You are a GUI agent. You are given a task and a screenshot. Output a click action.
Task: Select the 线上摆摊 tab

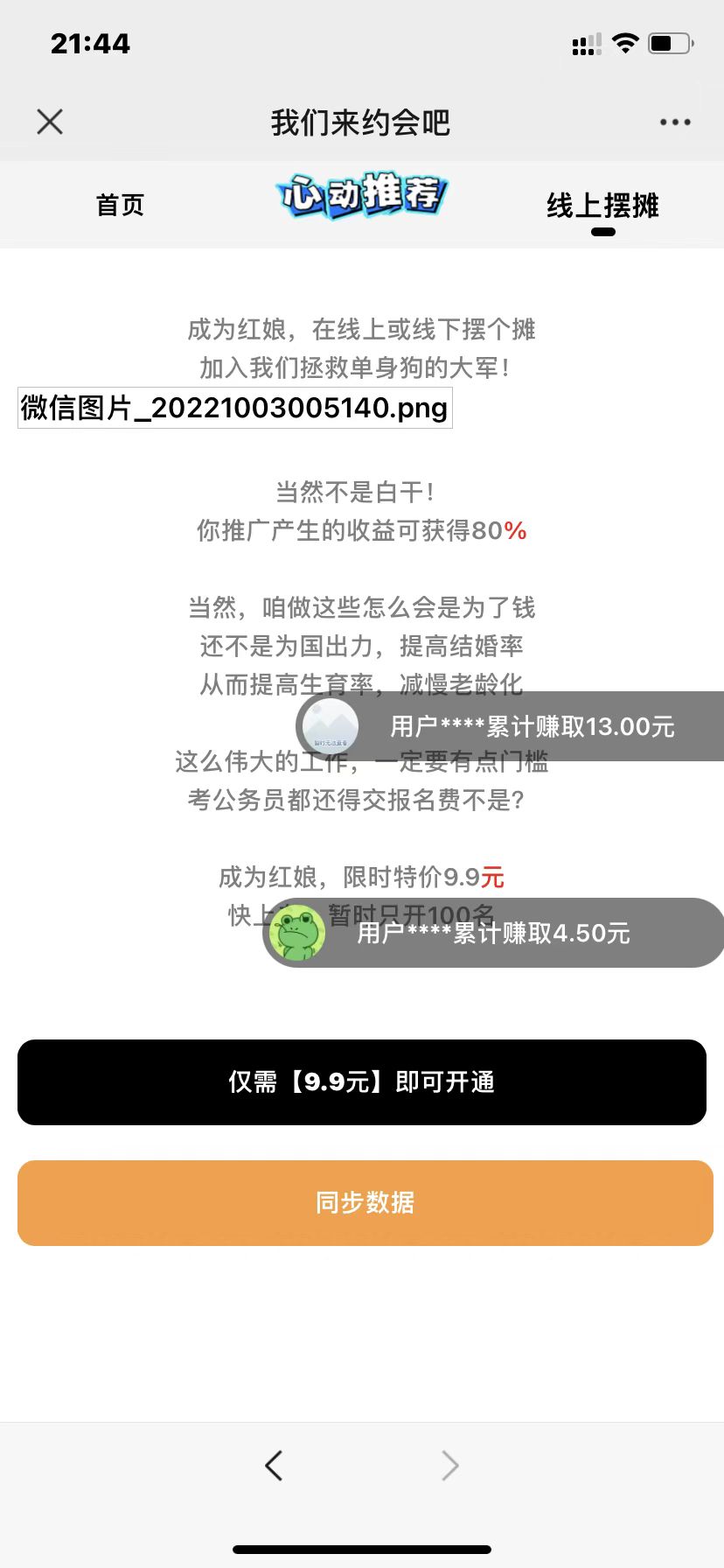(602, 206)
